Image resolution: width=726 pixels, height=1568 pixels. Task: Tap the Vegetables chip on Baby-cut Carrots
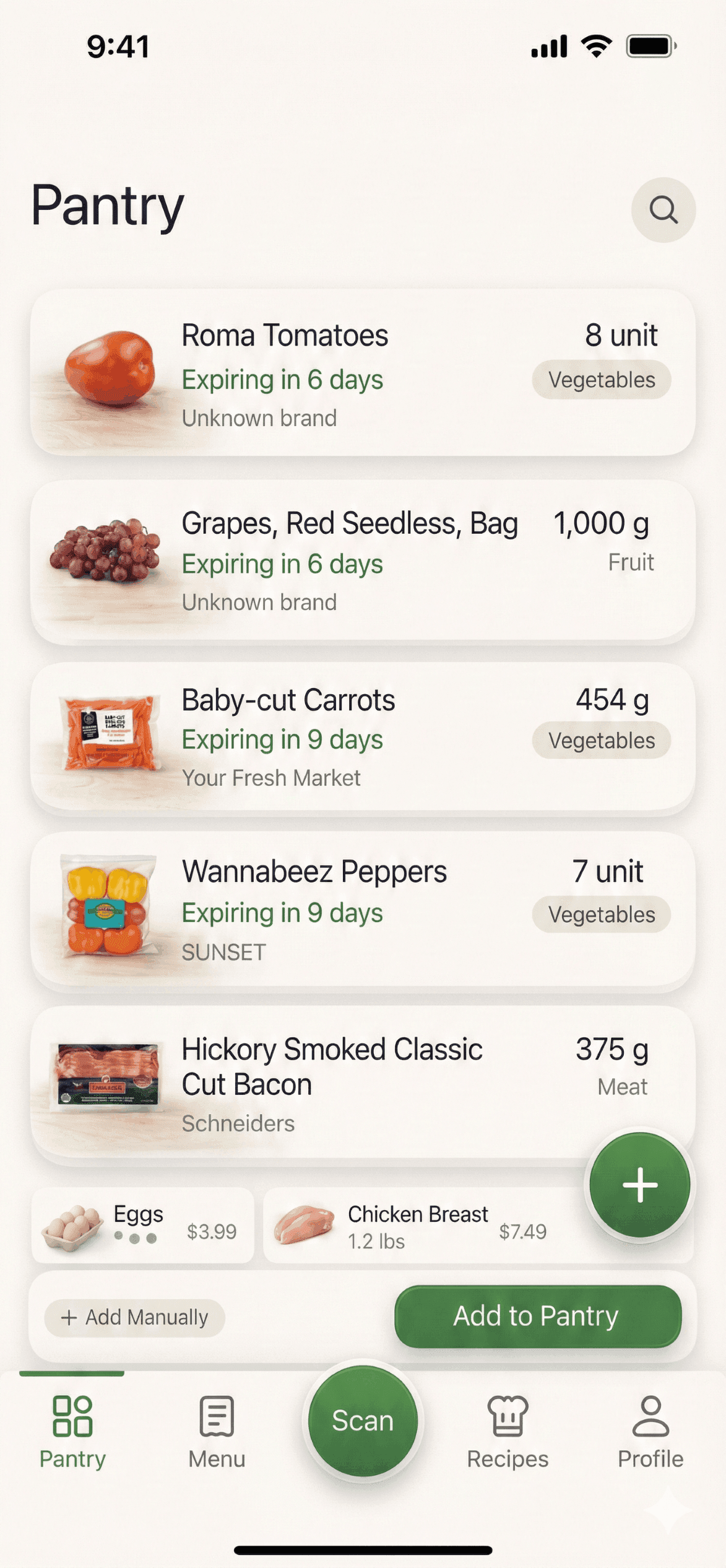coord(601,741)
